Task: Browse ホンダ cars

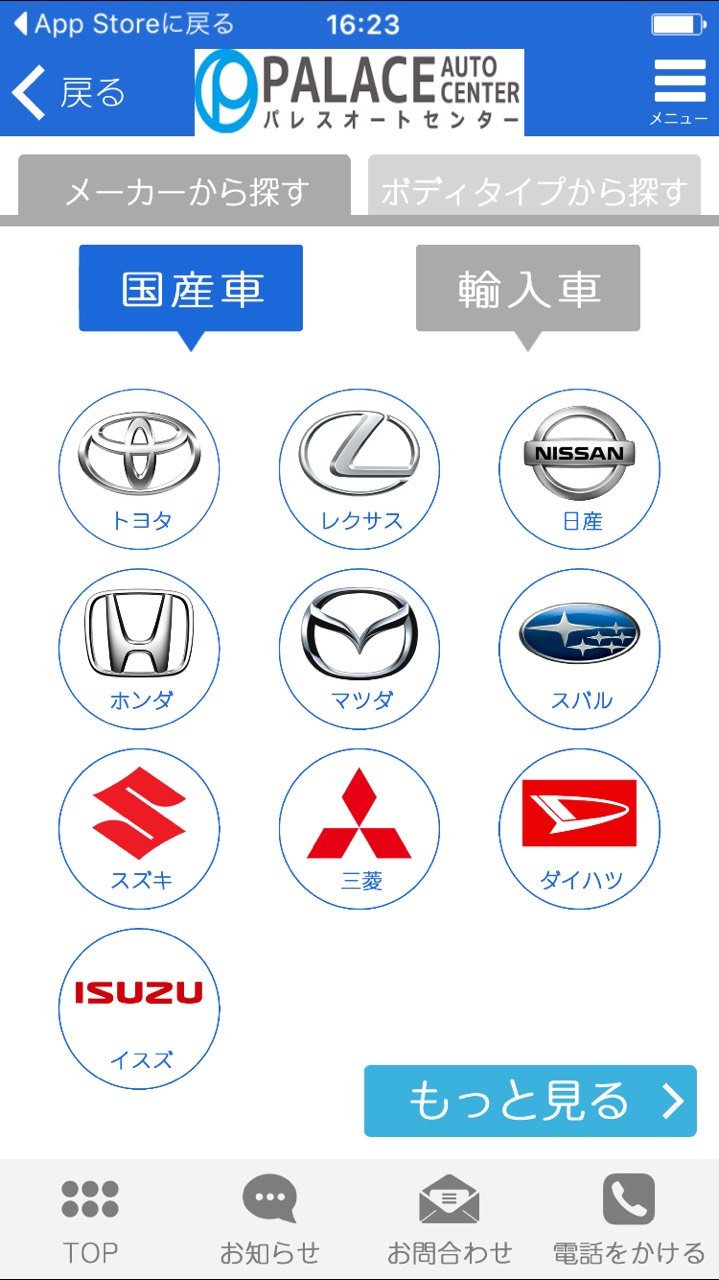Action: [x=139, y=649]
